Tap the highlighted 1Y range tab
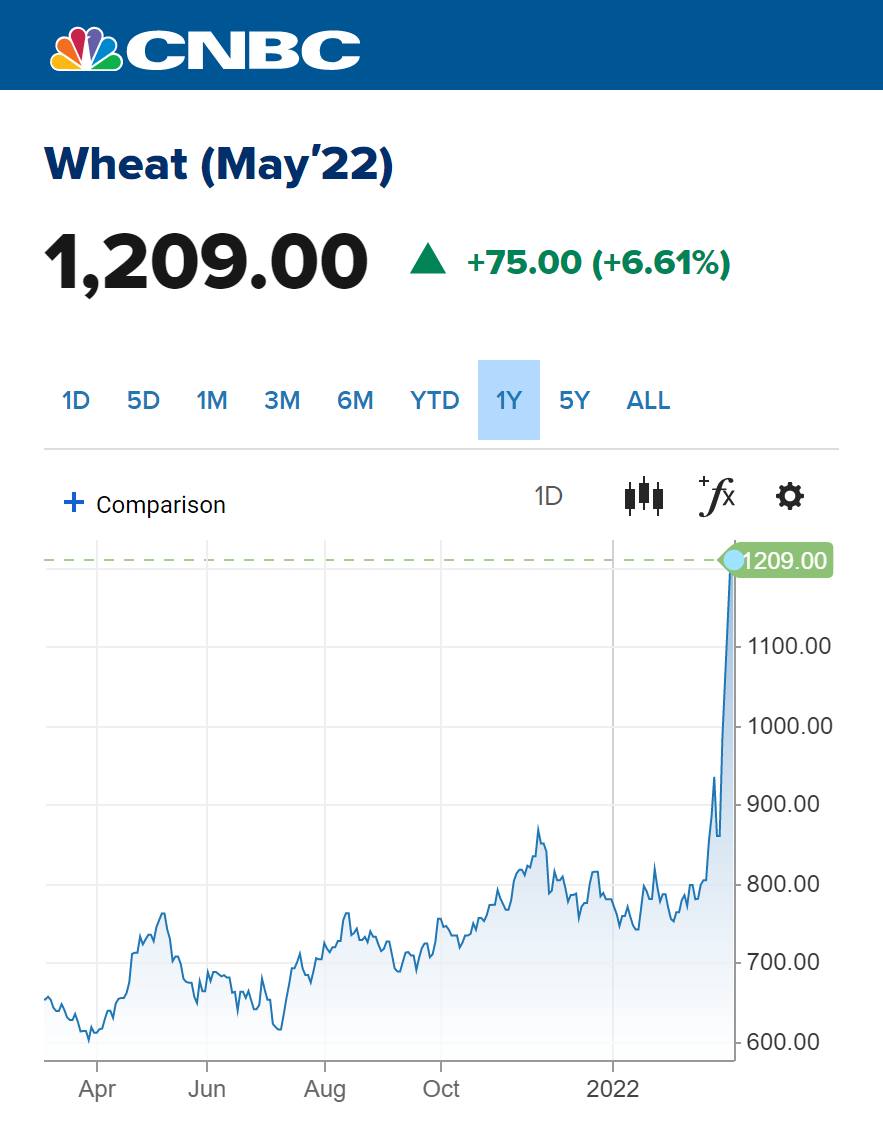The width and height of the screenshot is (883, 1138). (x=509, y=401)
